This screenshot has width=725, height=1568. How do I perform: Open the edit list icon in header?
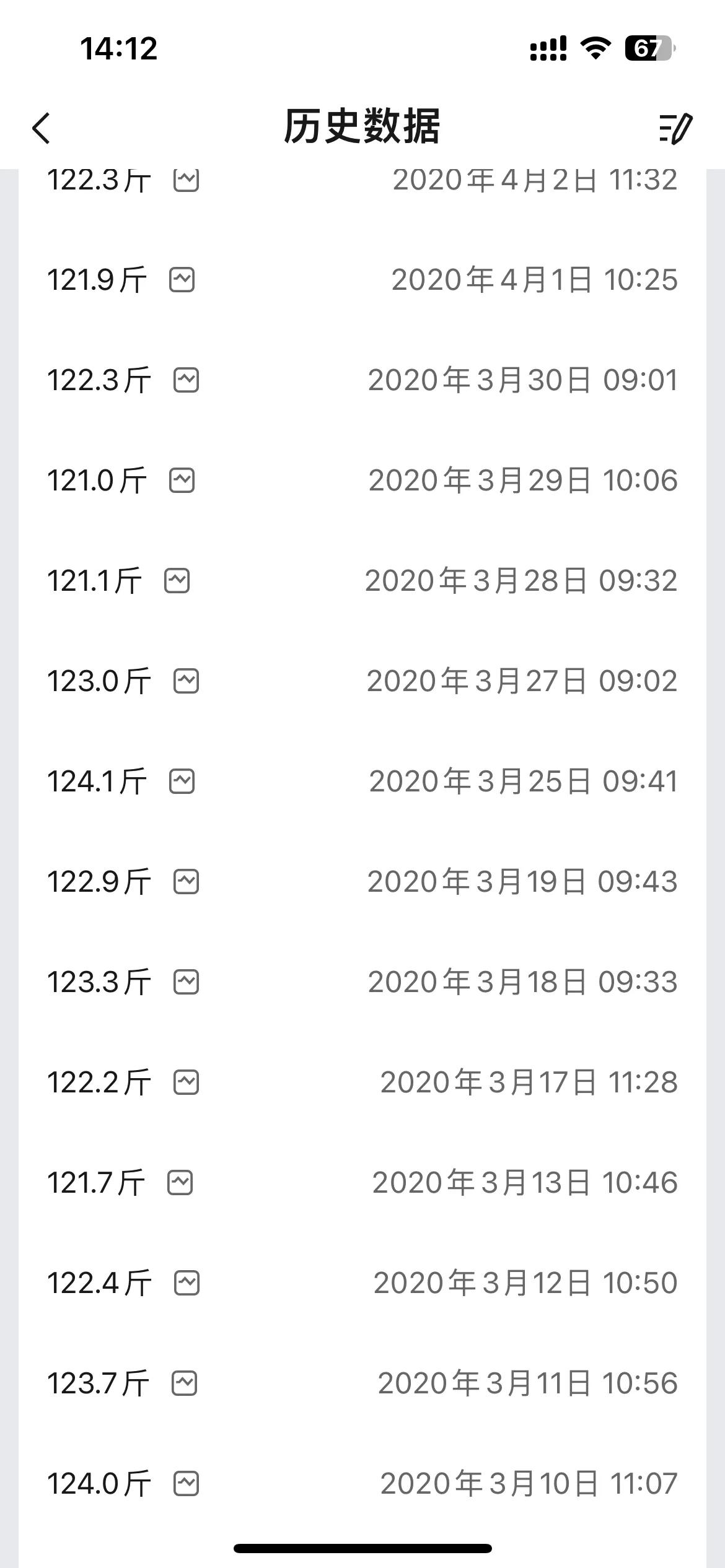pos(675,128)
